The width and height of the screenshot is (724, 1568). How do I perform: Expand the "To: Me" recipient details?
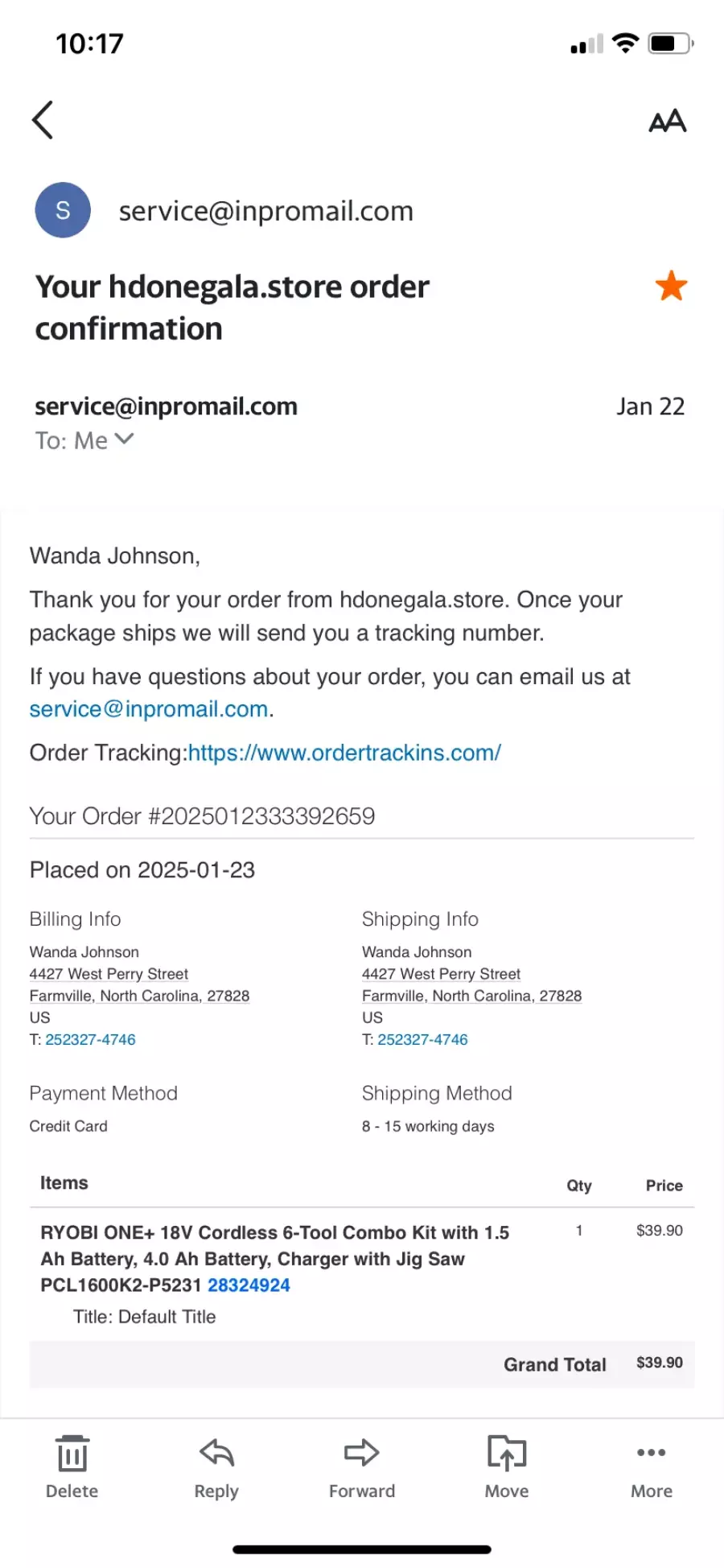(84, 440)
